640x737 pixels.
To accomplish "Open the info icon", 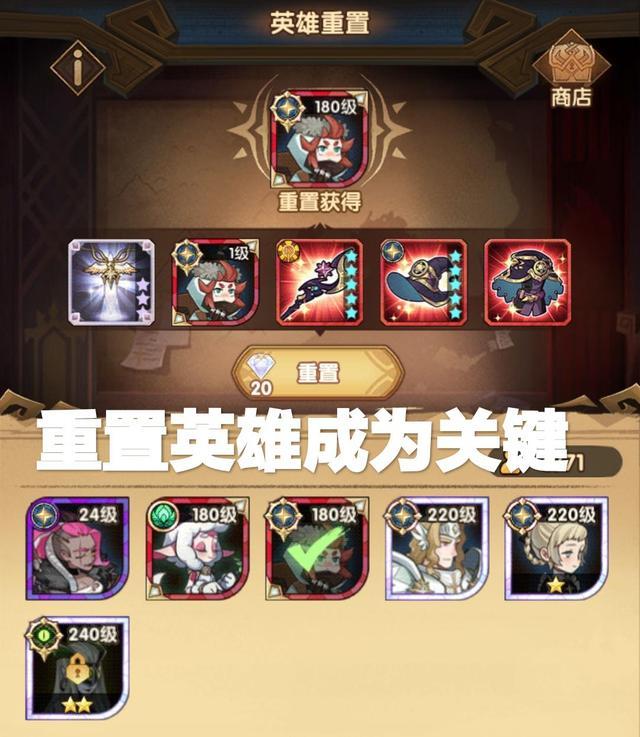I will (x=78, y=67).
